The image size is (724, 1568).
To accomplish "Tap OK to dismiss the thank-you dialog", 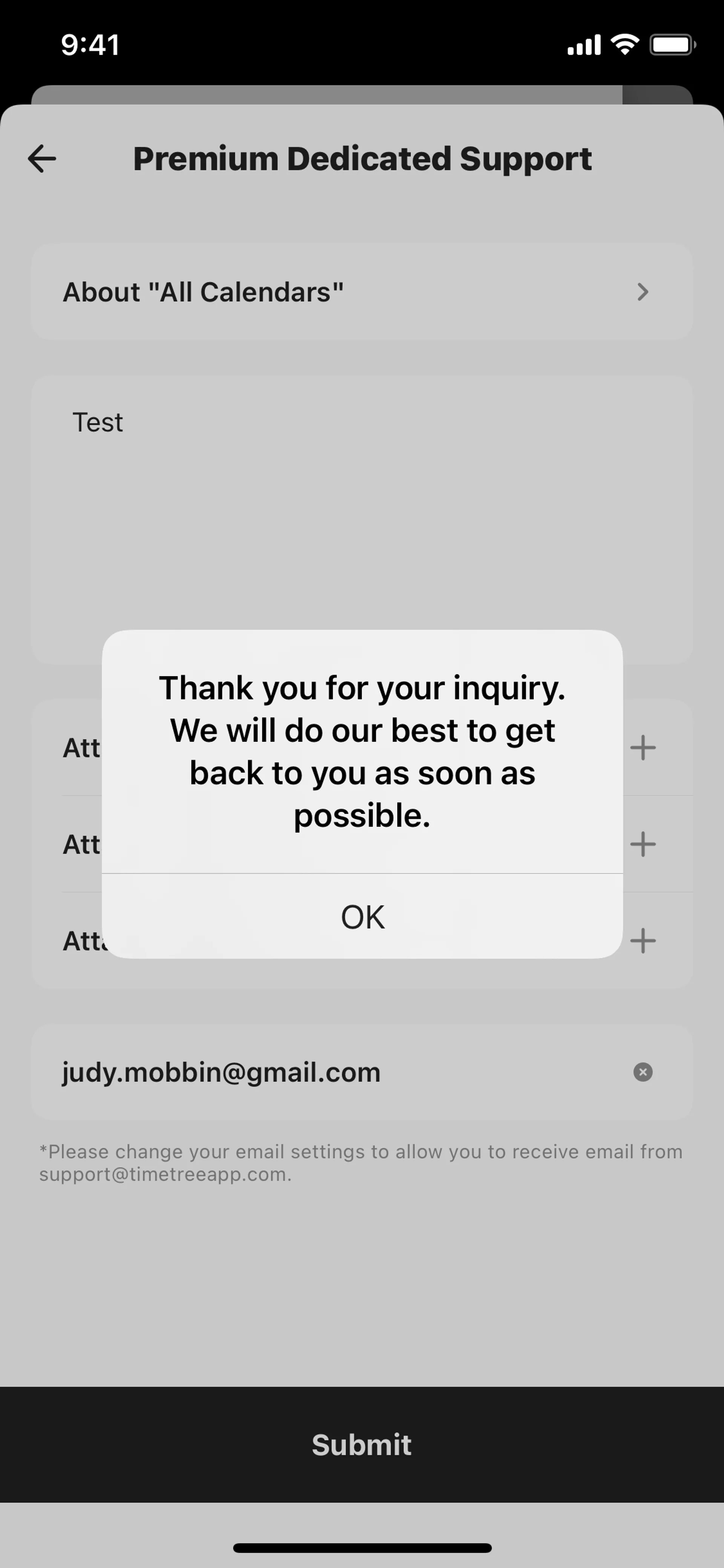I will 362,917.
